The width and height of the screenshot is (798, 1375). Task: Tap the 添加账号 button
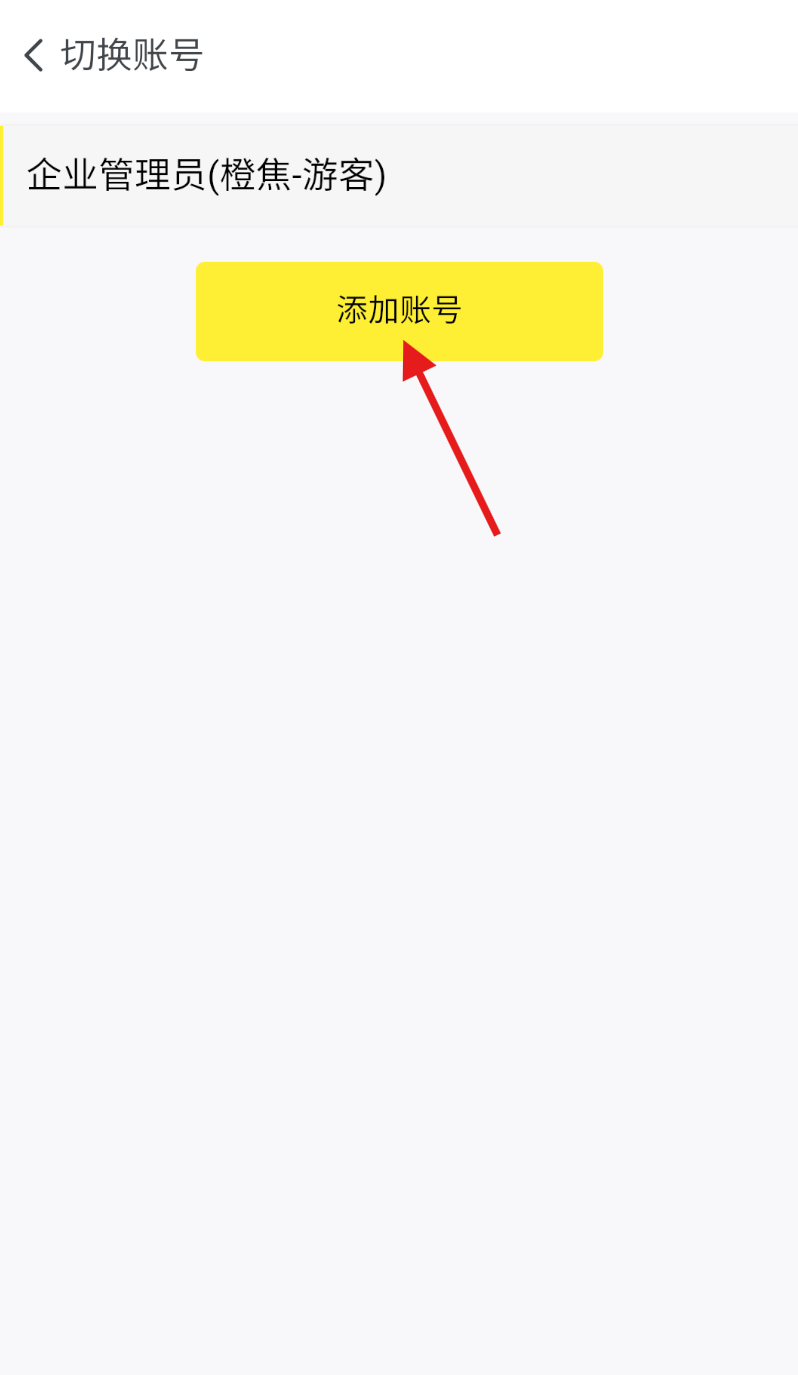pyautogui.click(x=399, y=311)
